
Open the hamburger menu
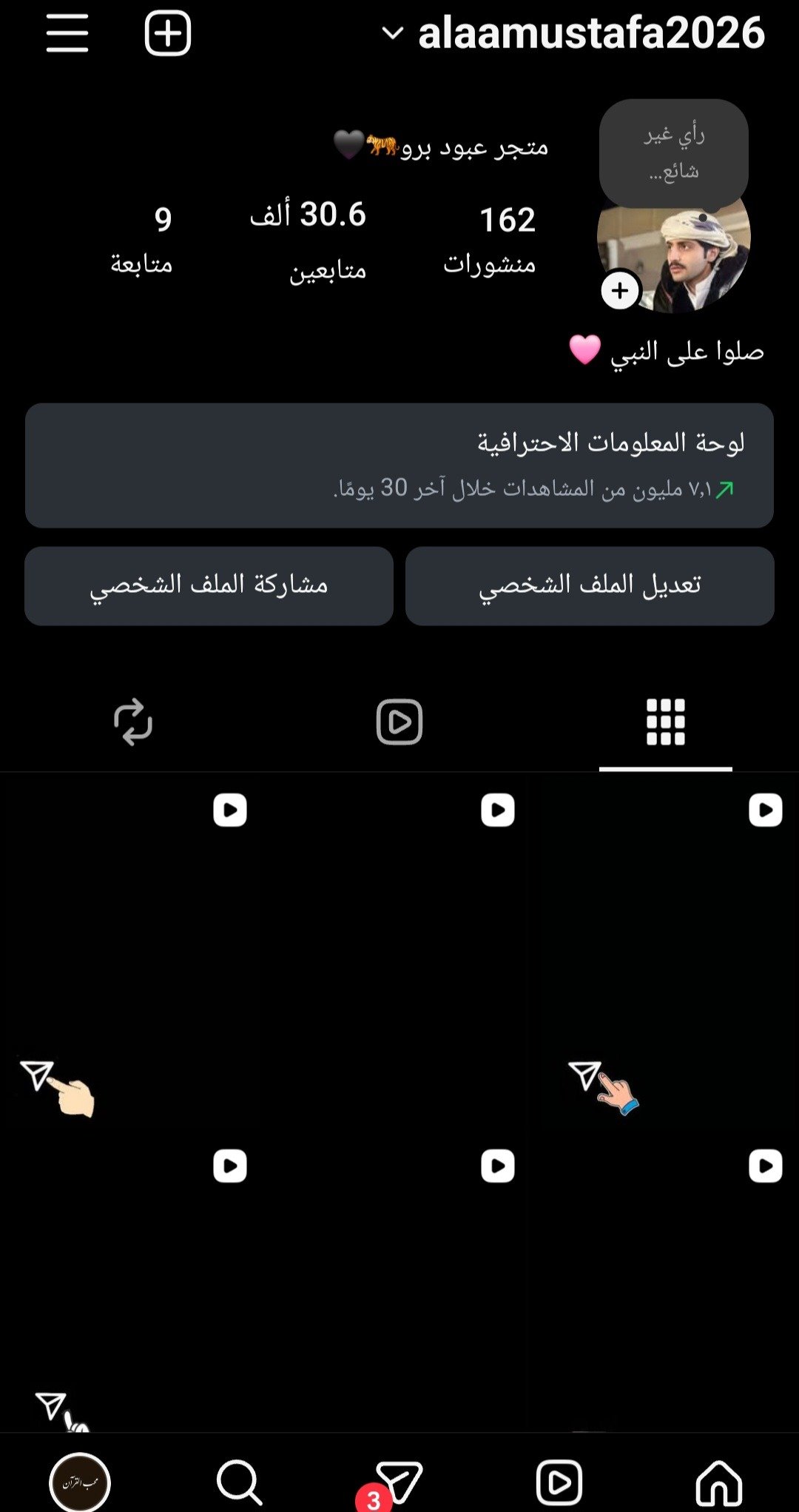pyautogui.click(x=67, y=34)
